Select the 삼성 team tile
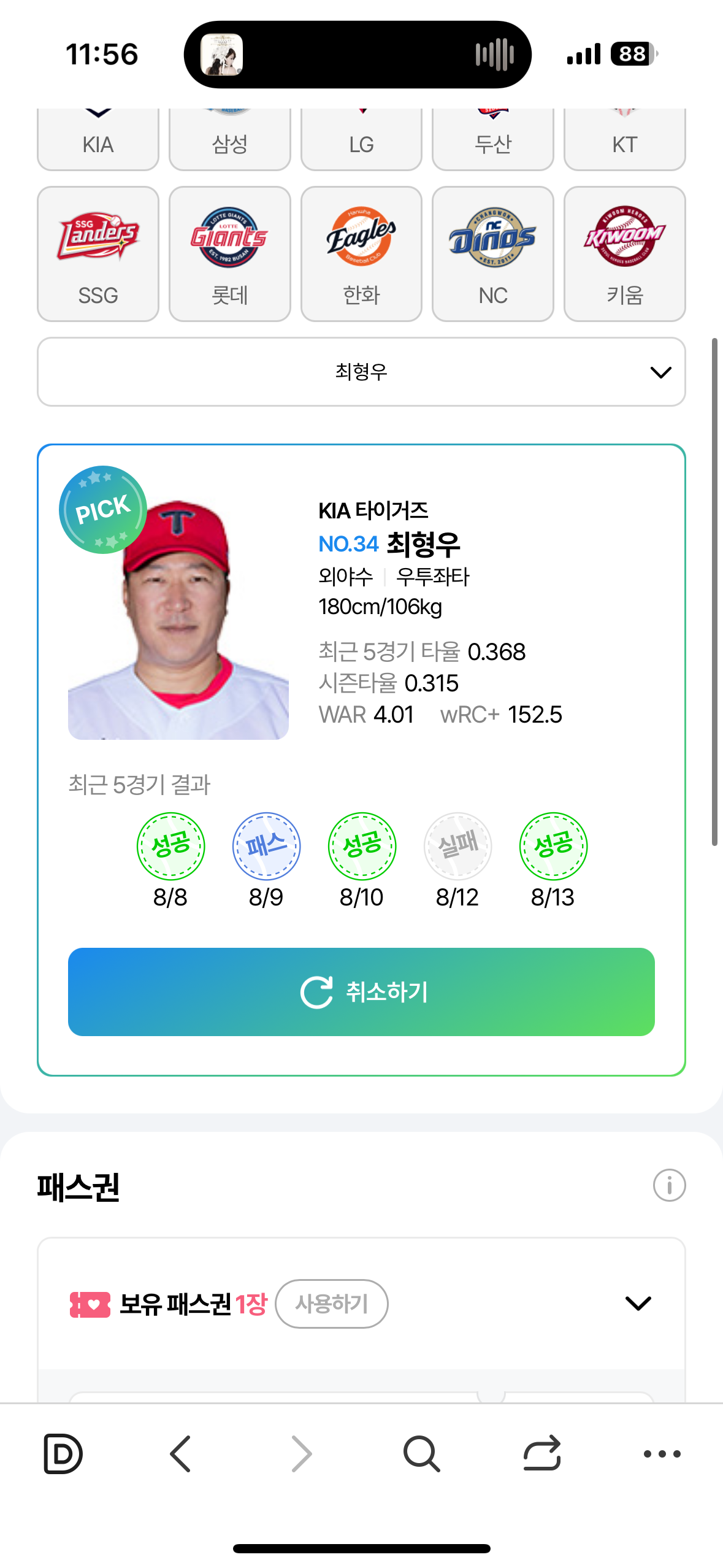Viewport: 723px width, 1568px height. click(x=229, y=139)
